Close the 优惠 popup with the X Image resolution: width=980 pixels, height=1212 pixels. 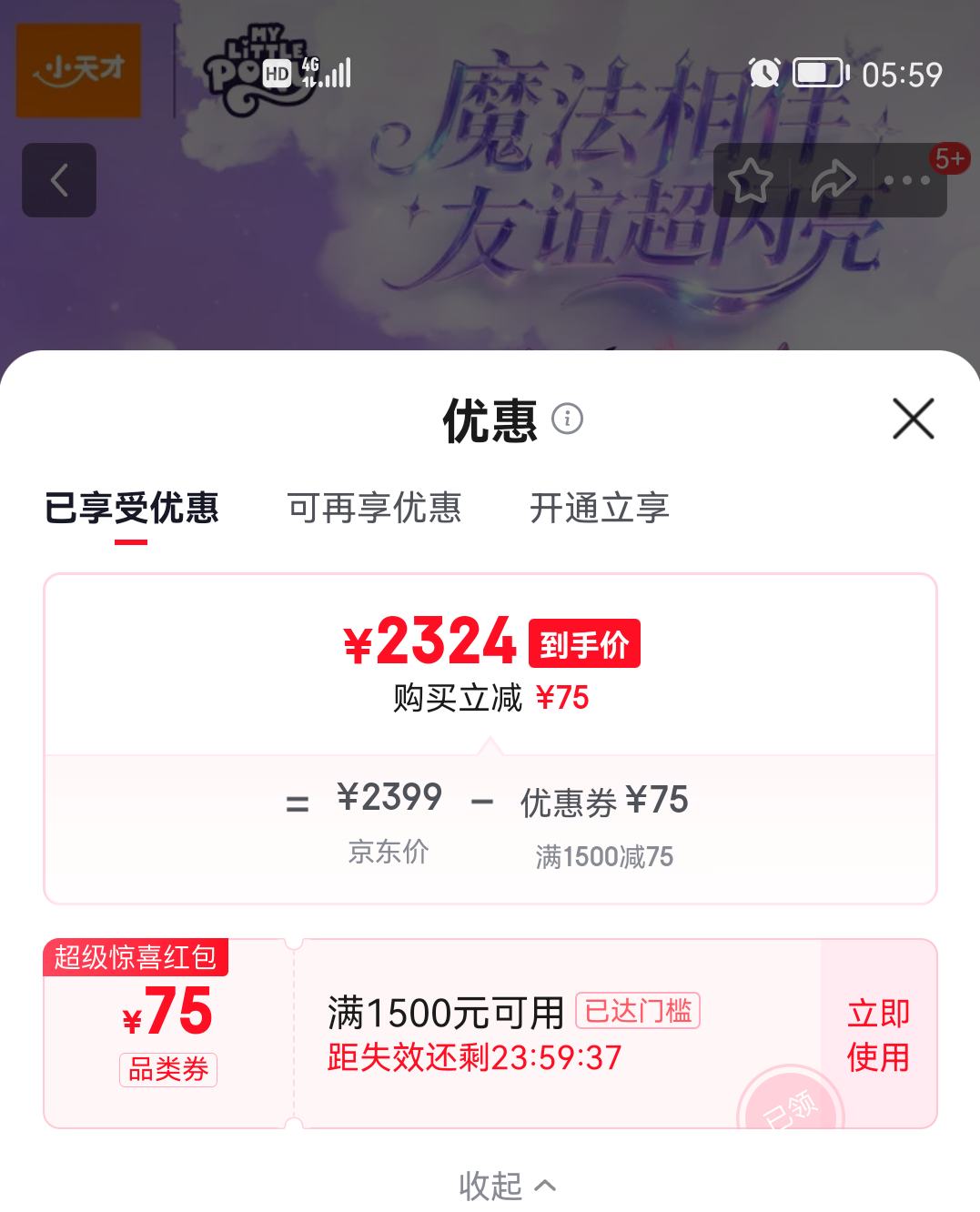pyautogui.click(x=913, y=419)
